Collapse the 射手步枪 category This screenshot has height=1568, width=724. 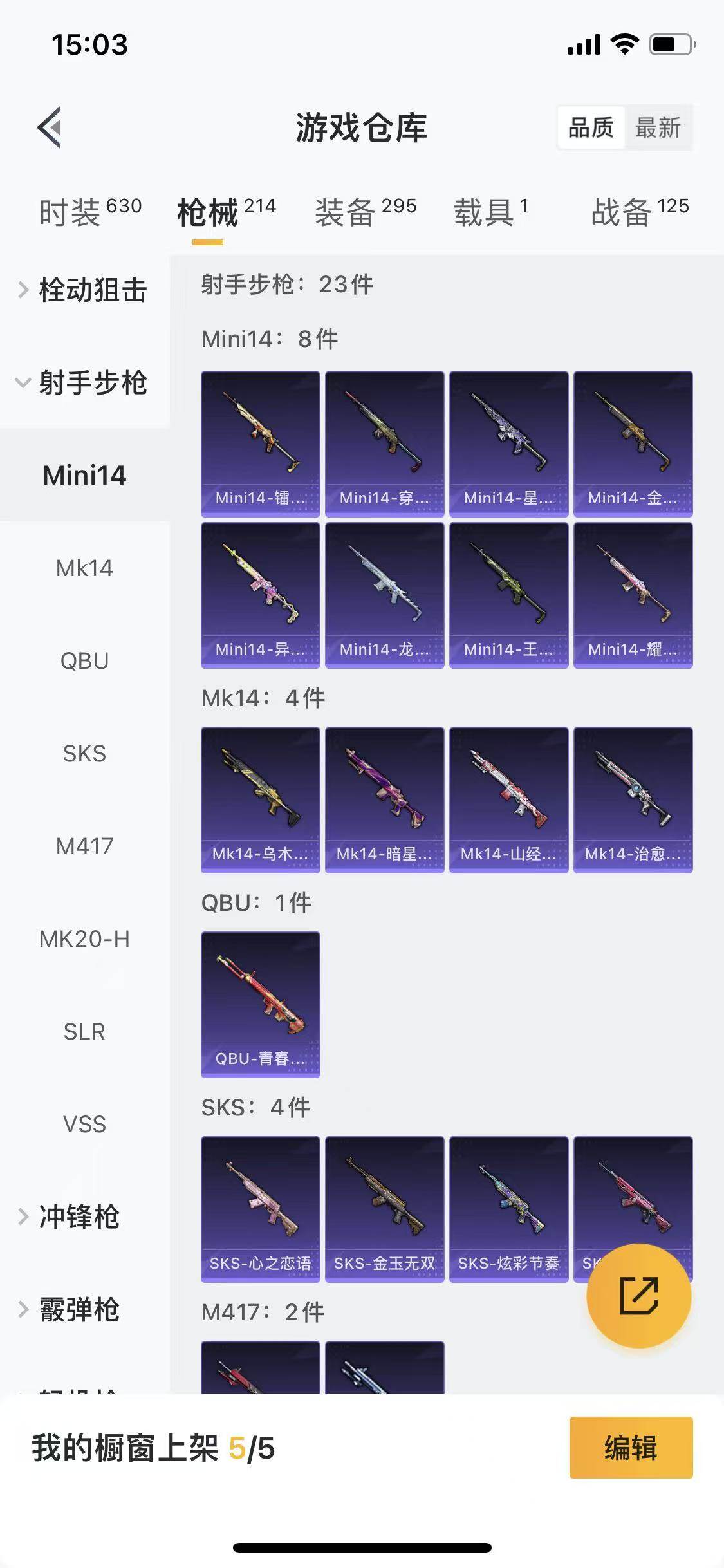84,382
